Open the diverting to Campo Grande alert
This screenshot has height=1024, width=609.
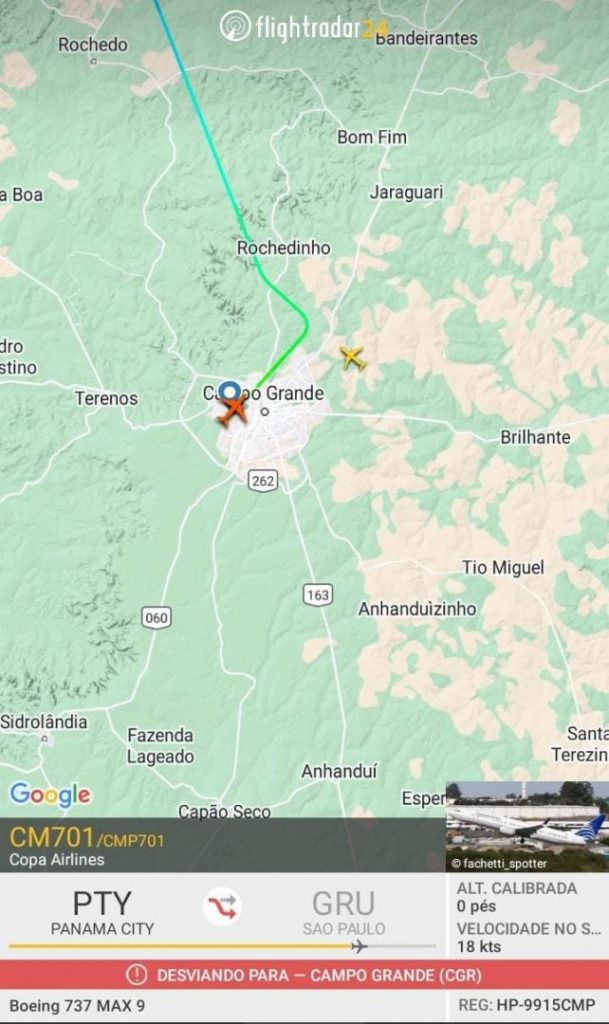click(304, 974)
